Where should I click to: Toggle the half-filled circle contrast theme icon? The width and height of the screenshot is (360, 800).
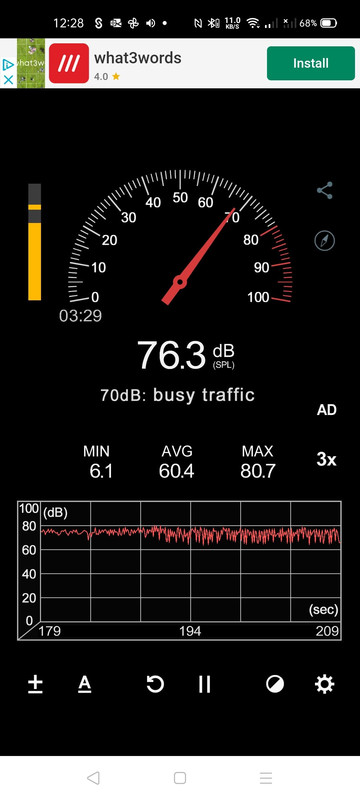coord(275,684)
